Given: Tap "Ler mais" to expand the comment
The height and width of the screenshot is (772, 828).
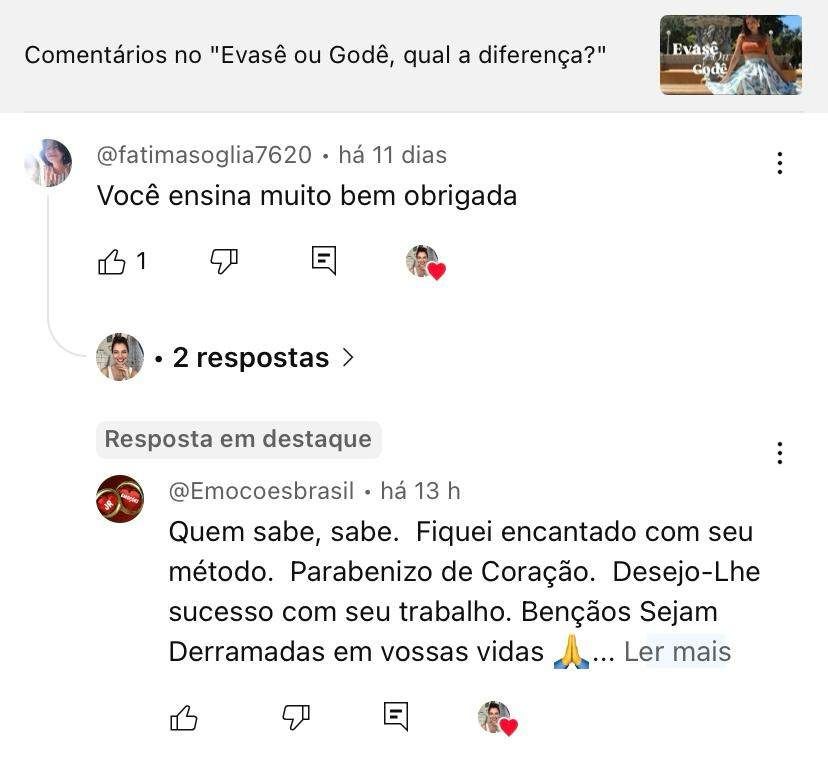Looking at the screenshot, I should pyautogui.click(x=677, y=652).
